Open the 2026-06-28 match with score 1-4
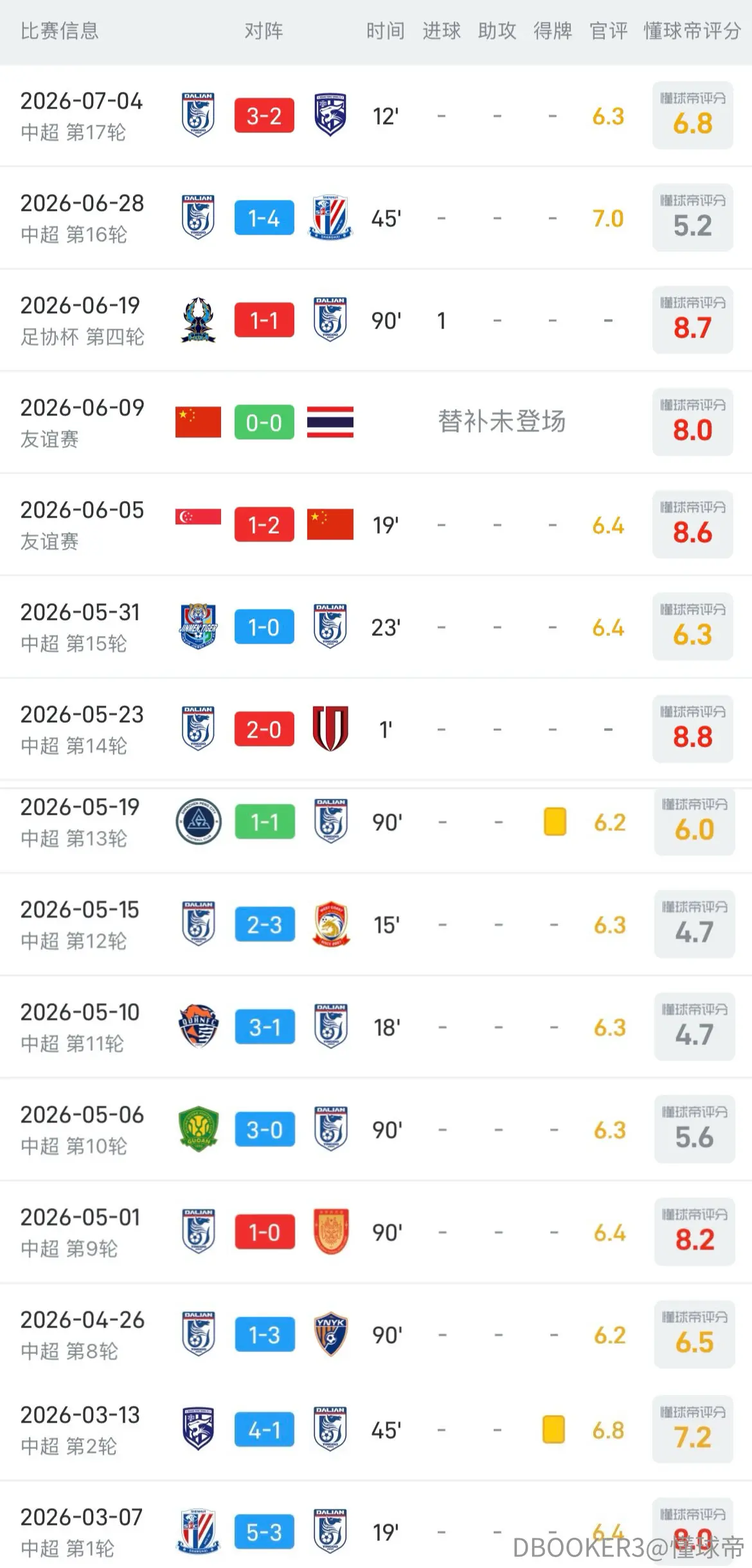Image resolution: width=752 pixels, height=1568 pixels. click(x=376, y=218)
